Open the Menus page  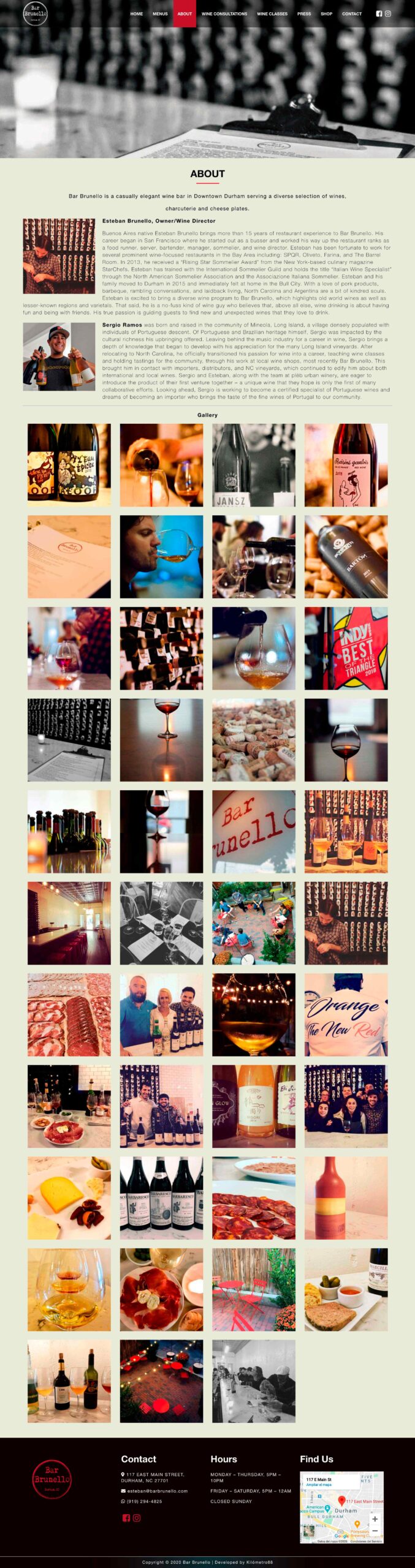160,13
